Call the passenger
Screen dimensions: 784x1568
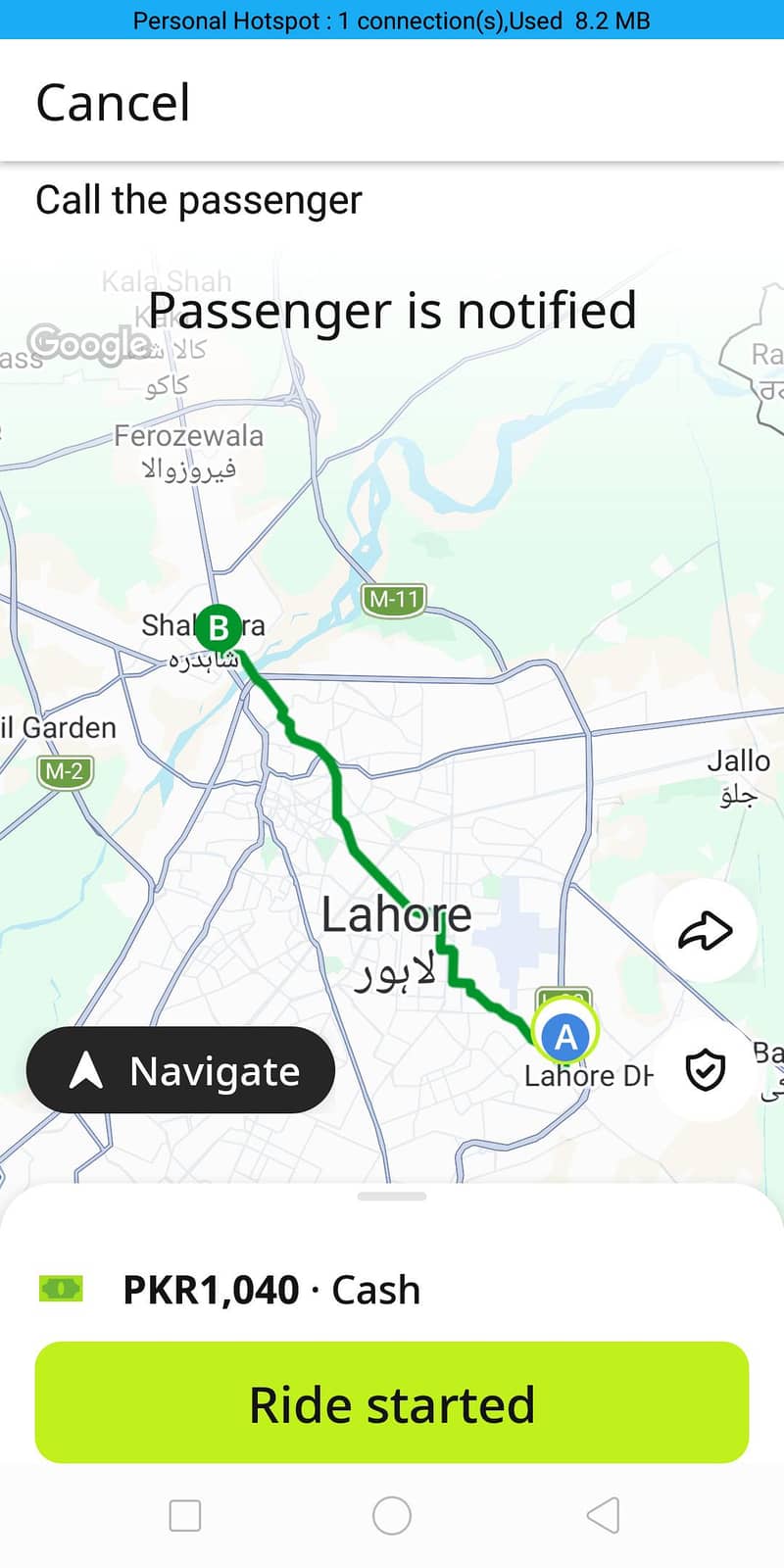(199, 200)
